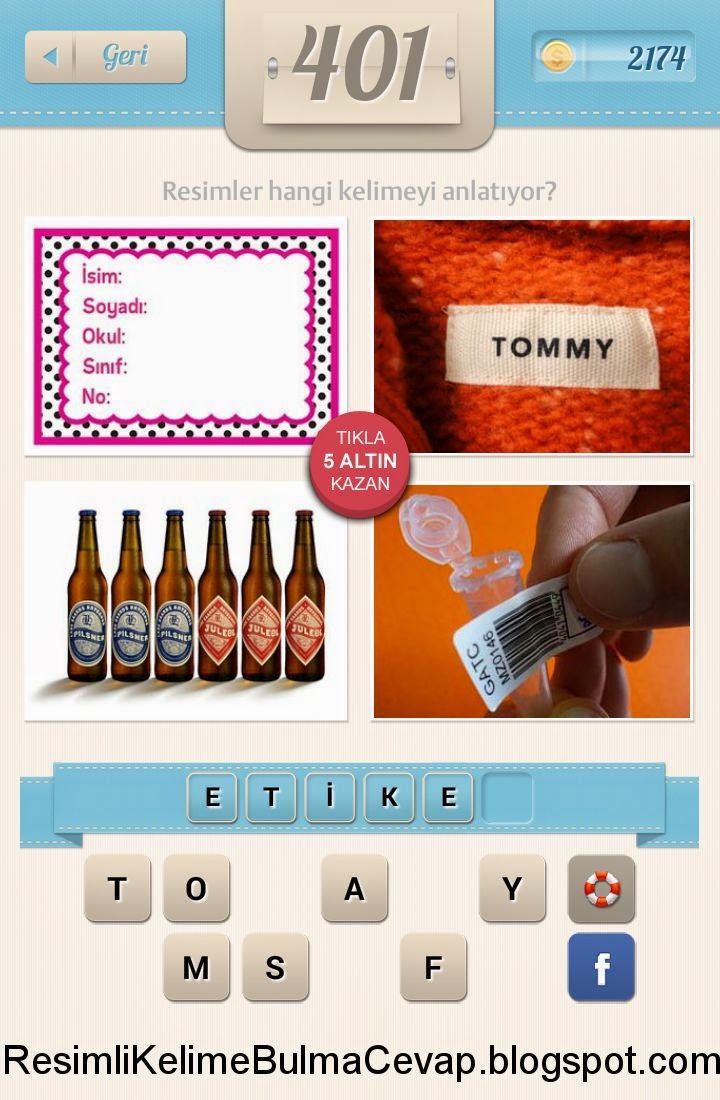The image size is (720, 1100).
Task: Use the lifebuoy hint button
Action: [601, 888]
